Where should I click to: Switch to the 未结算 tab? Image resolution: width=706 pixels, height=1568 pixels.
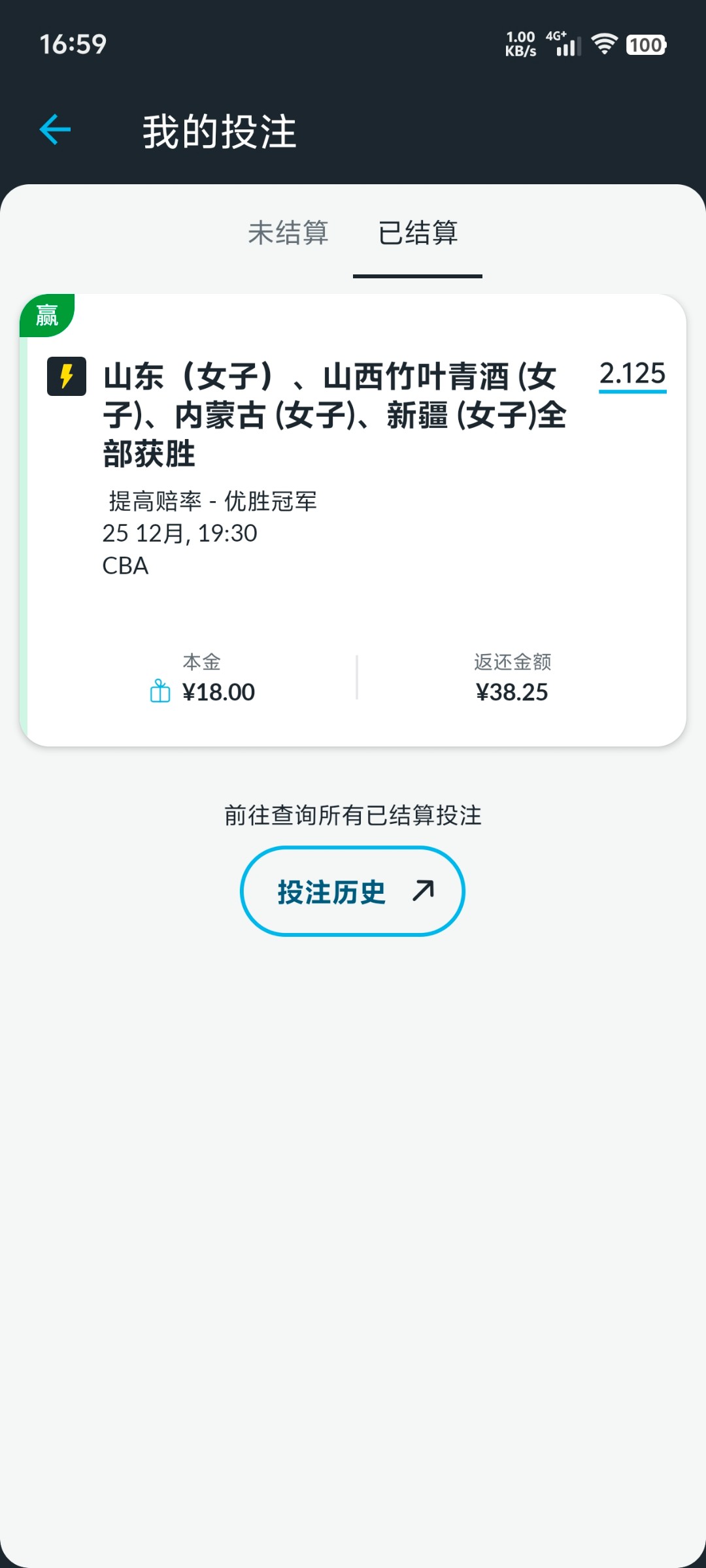[x=288, y=233]
